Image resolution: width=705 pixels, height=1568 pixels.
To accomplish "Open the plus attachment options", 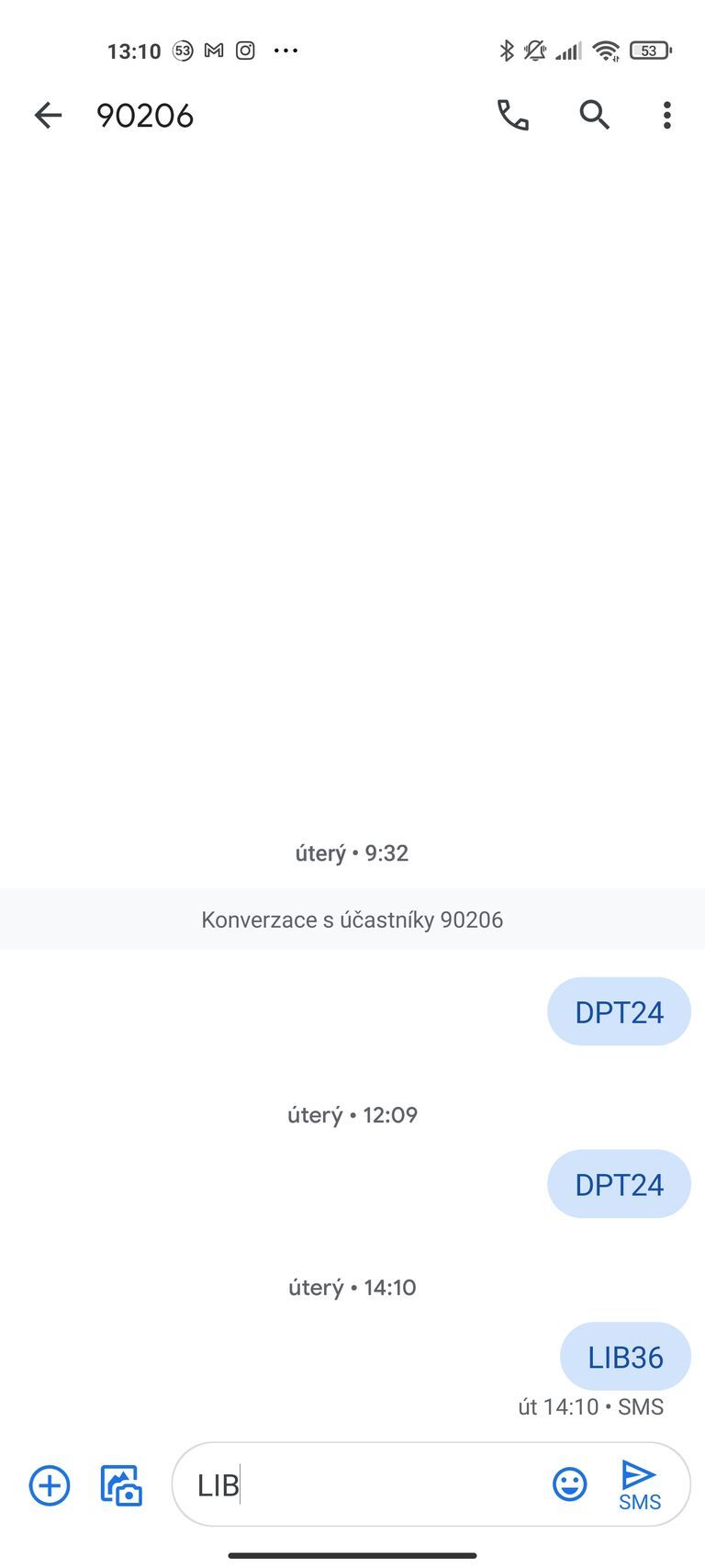I will click(x=50, y=1485).
